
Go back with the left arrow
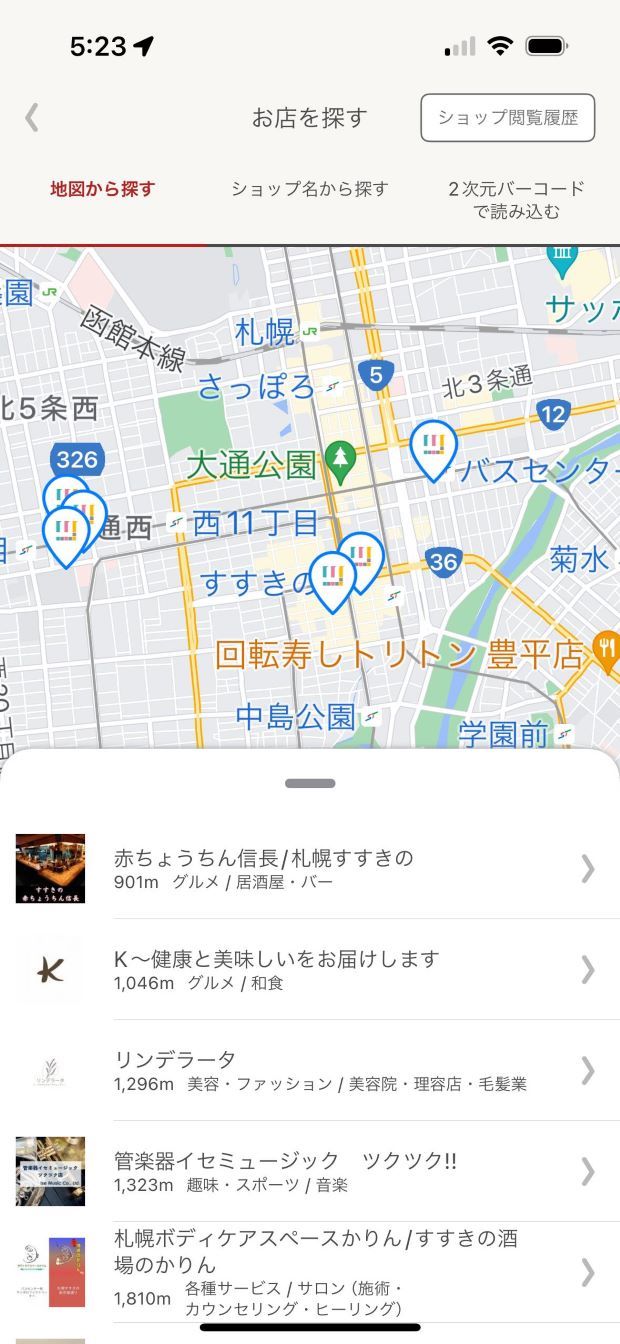click(x=32, y=118)
